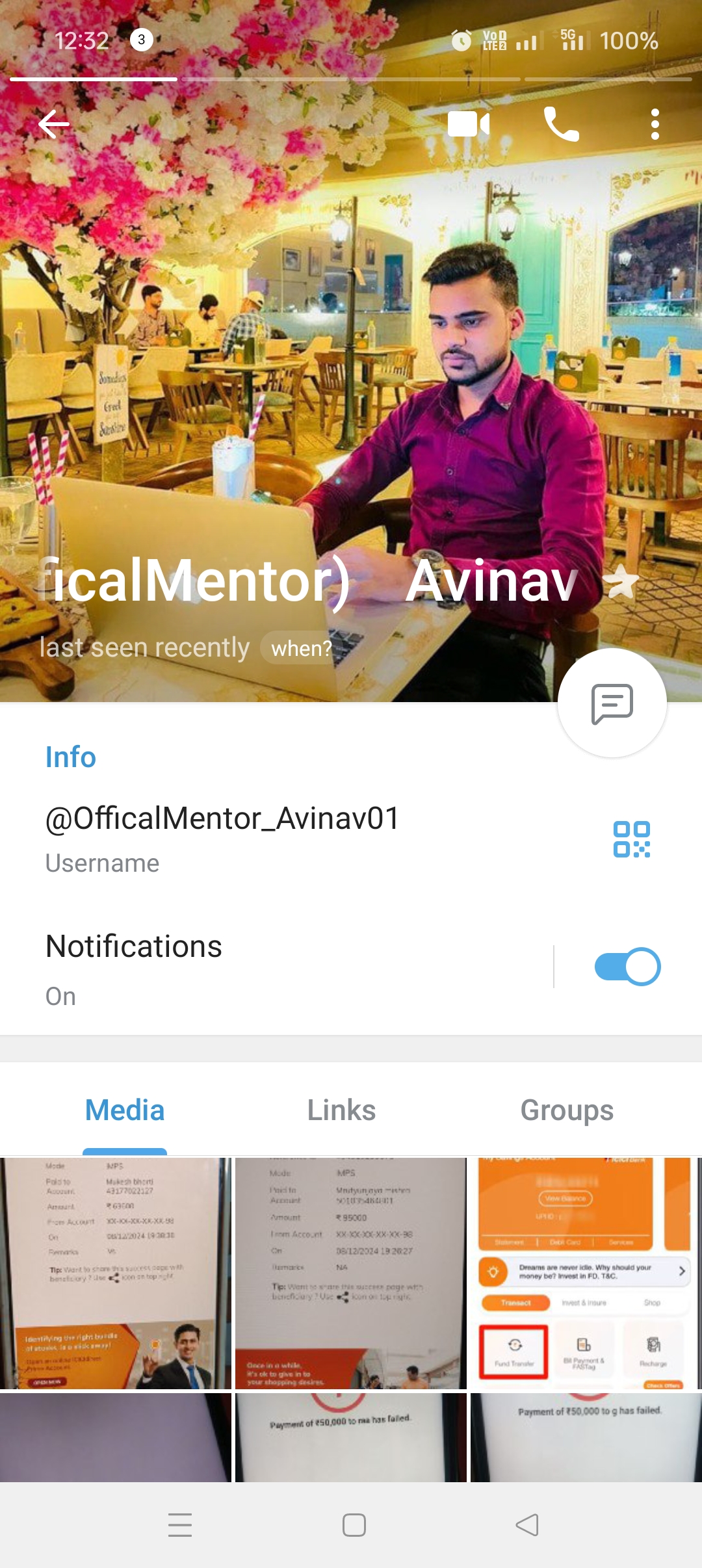This screenshot has width=702, height=1568.
Task: Start a video call with this contact
Action: 469,124
